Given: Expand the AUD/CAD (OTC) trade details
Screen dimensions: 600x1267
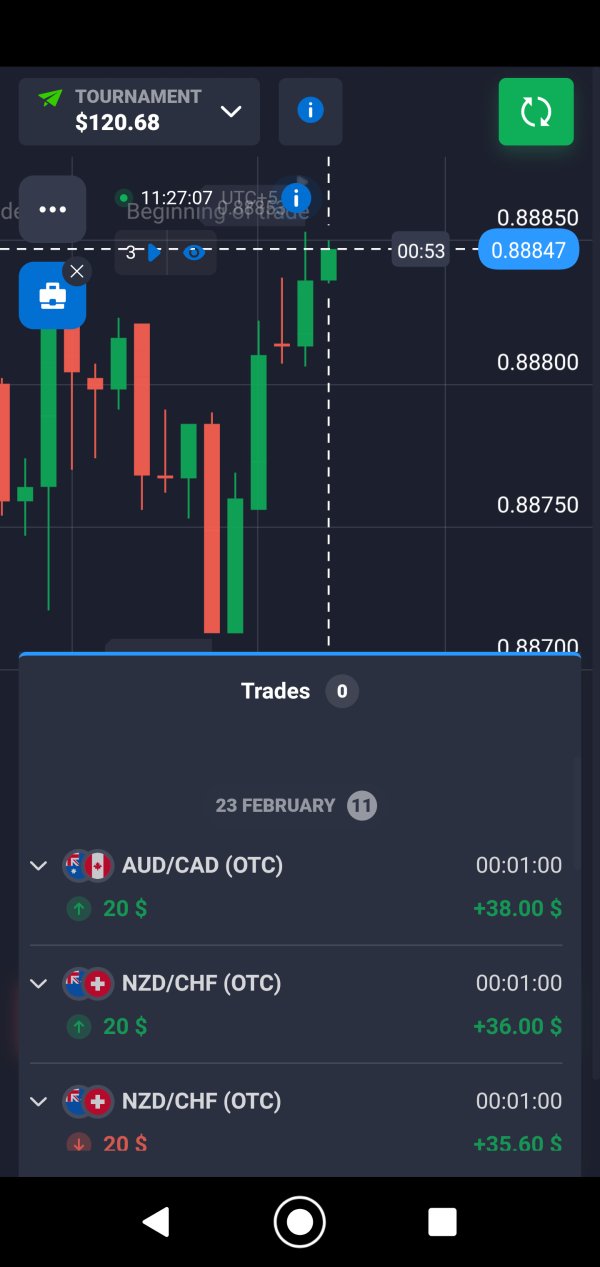Looking at the screenshot, I should click(x=39, y=866).
